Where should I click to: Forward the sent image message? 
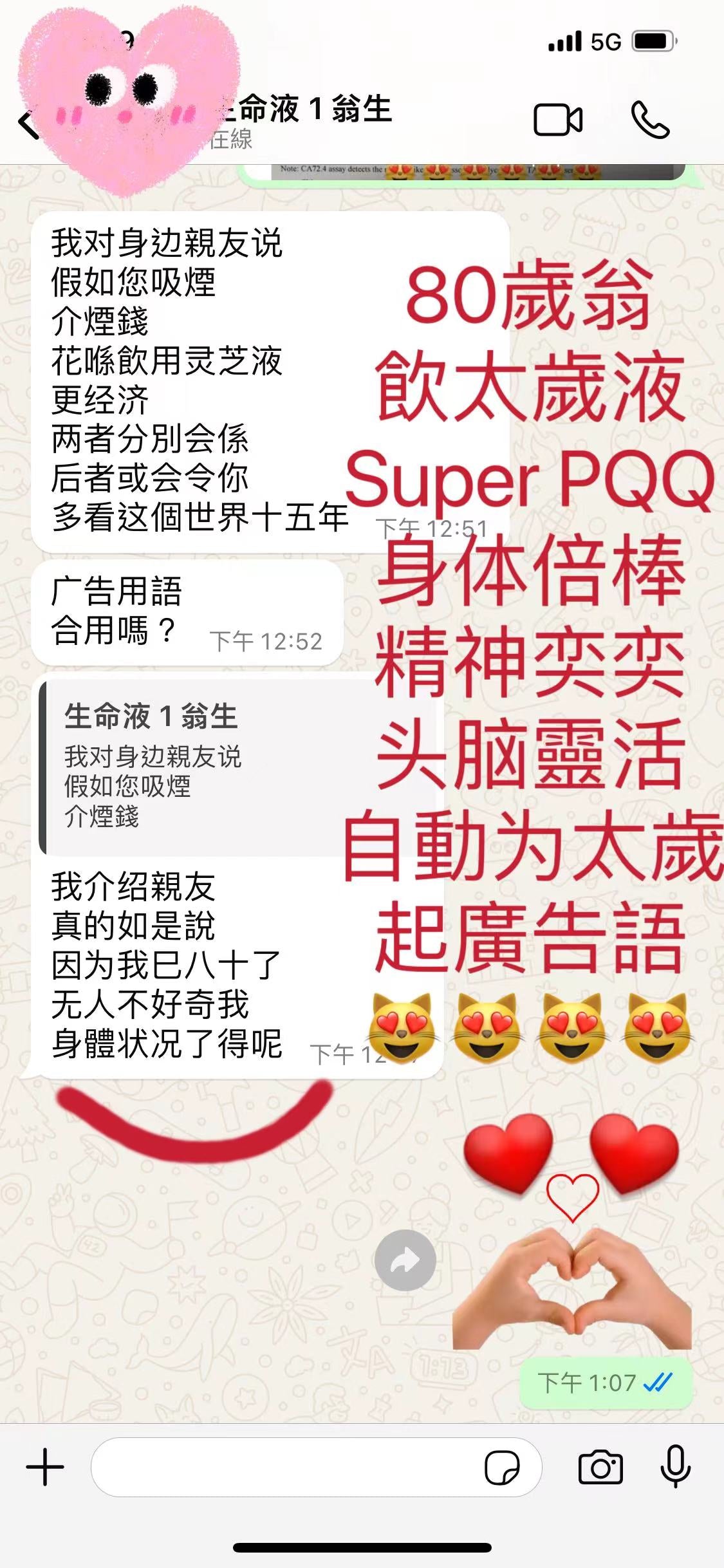click(405, 1260)
